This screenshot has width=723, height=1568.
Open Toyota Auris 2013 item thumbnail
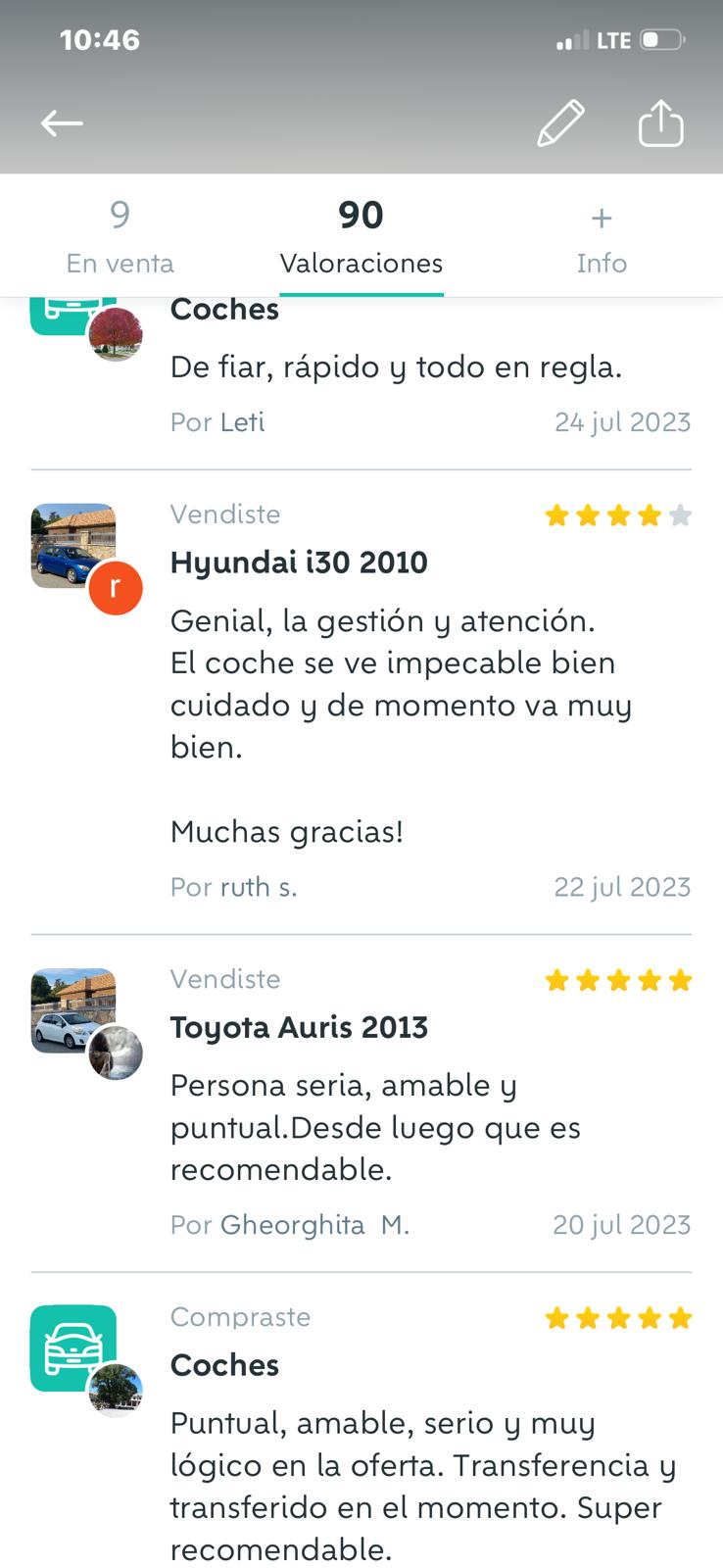pyautogui.click(x=69, y=1007)
